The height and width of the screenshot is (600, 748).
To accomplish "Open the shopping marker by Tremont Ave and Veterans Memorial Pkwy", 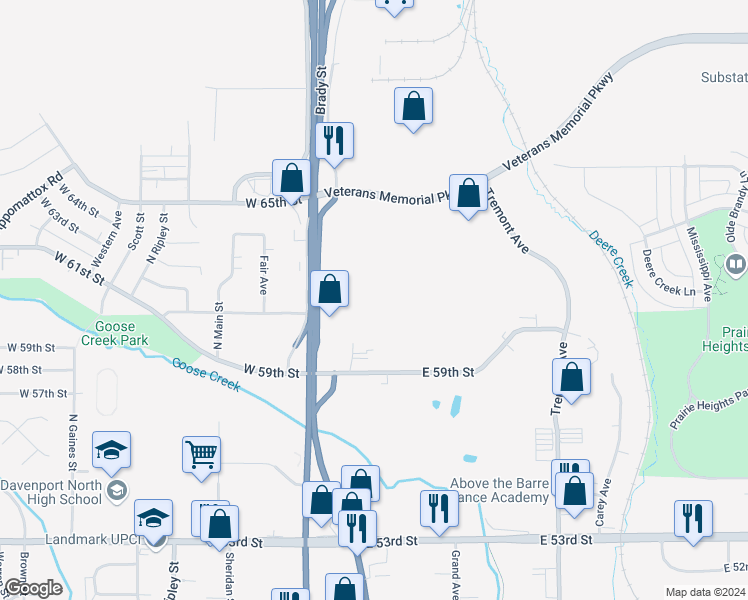I will (468, 191).
